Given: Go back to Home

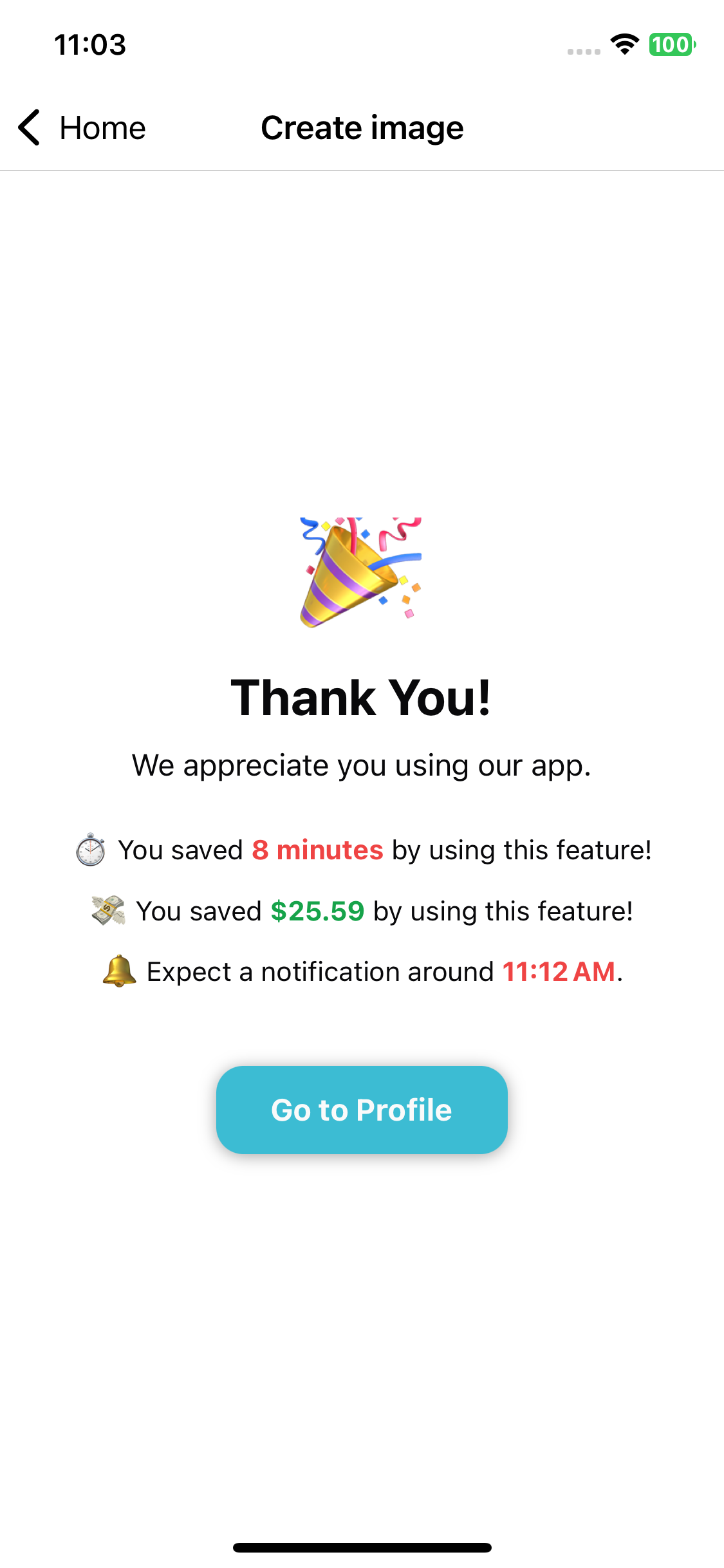Looking at the screenshot, I should [x=82, y=127].
